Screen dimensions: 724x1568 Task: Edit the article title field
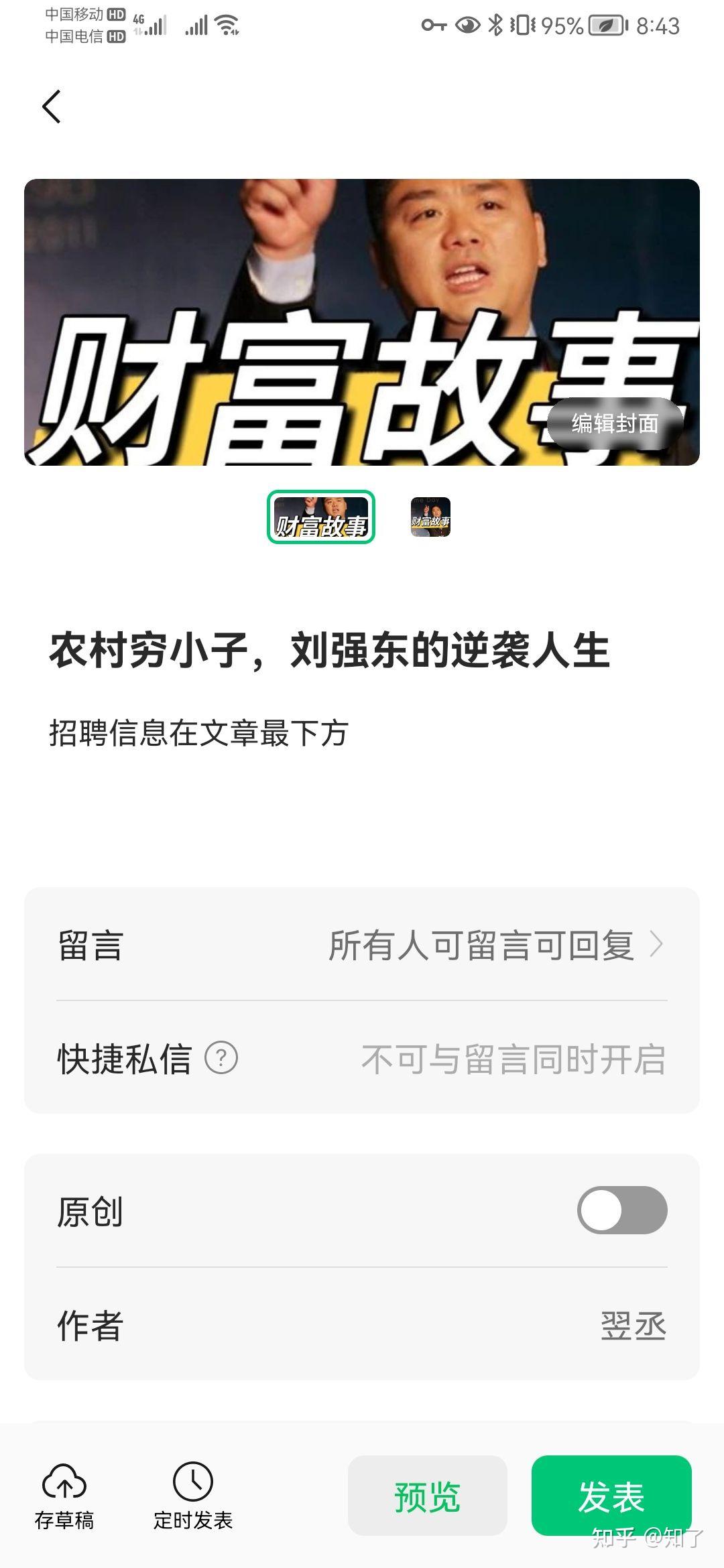(329, 650)
